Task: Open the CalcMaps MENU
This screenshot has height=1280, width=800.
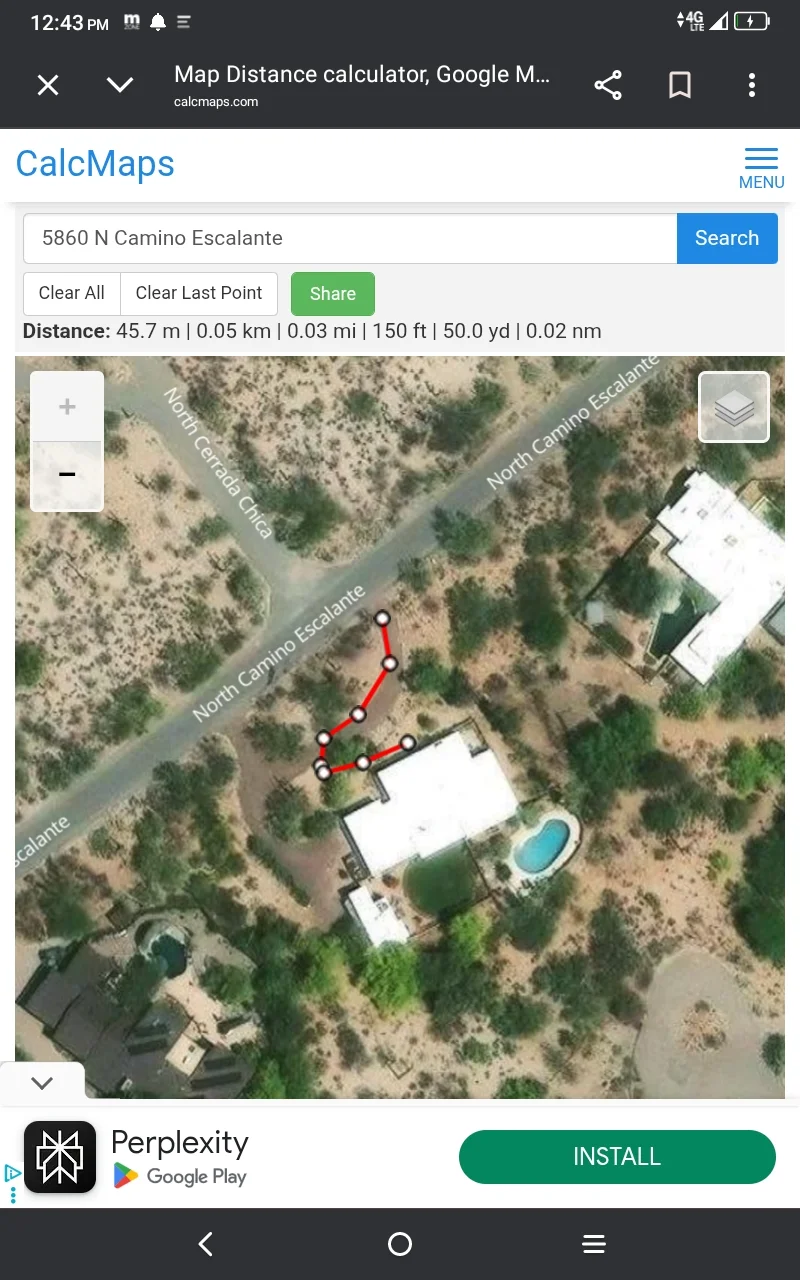Action: [x=761, y=165]
